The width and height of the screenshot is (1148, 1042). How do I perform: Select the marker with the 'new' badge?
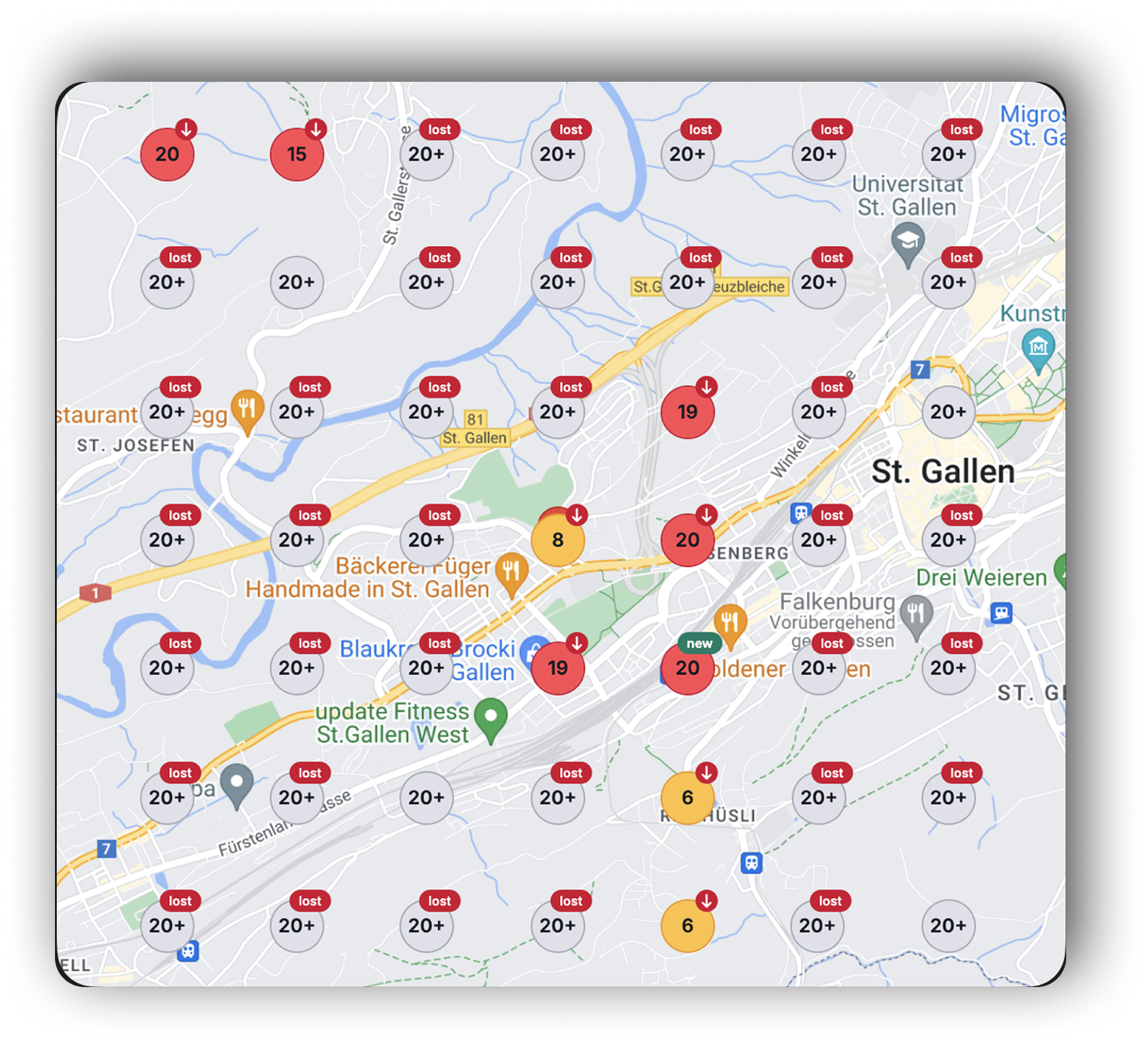(687, 668)
